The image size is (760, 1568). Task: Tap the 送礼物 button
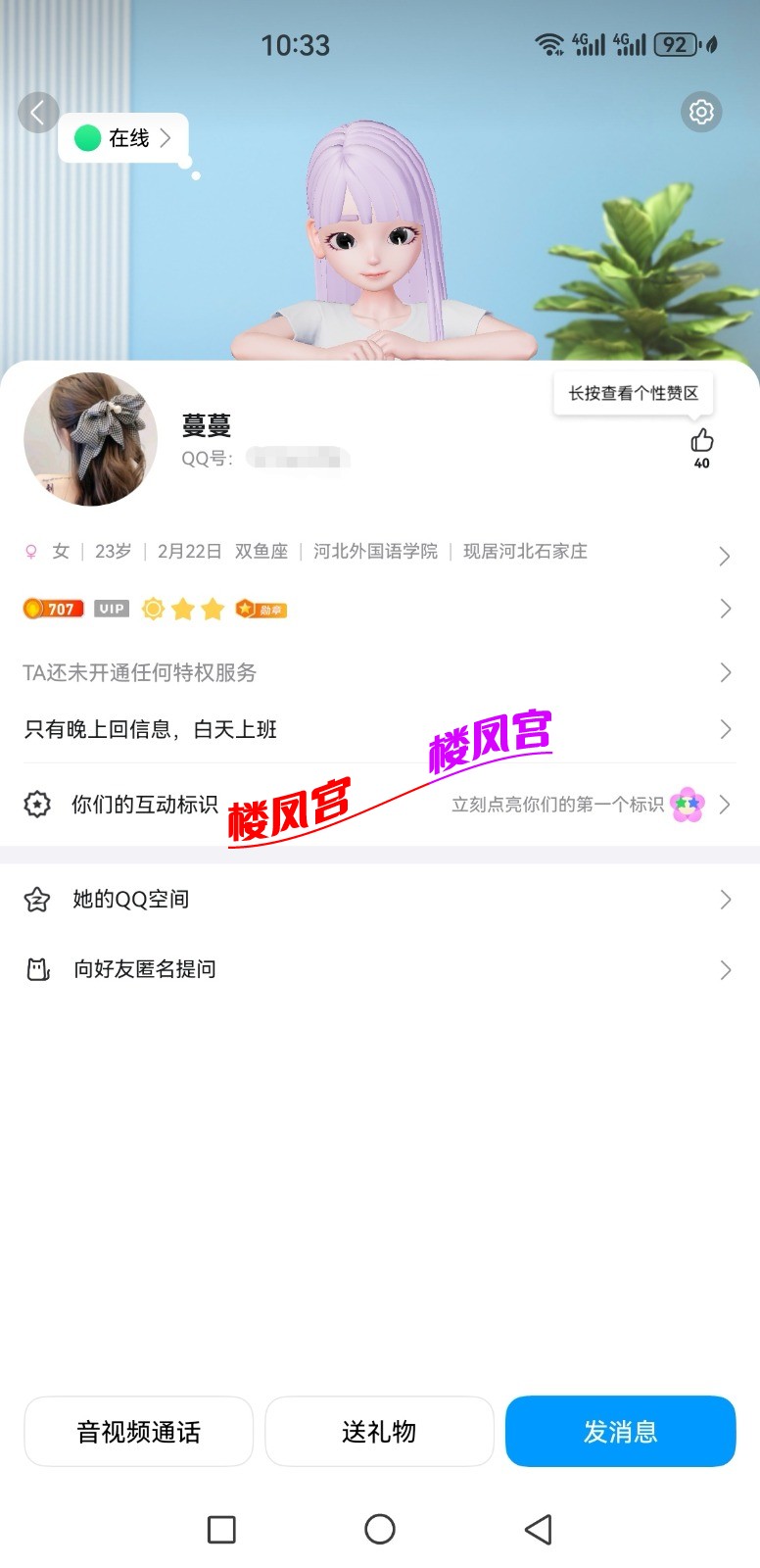(379, 1432)
